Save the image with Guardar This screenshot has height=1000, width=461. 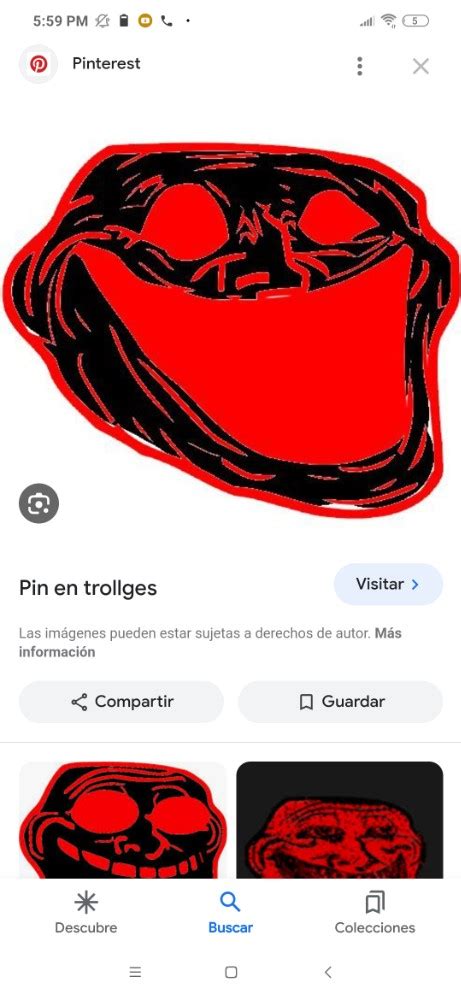click(340, 702)
